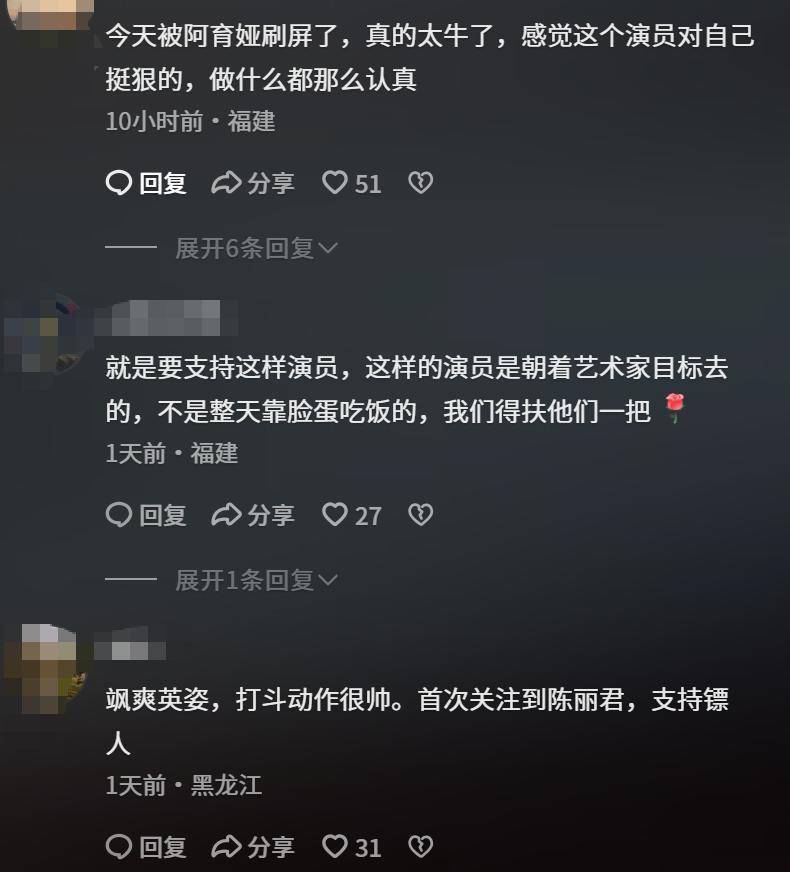
Task: Reply to the 阿育娅 comment from 福建
Action: click(146, 183)
